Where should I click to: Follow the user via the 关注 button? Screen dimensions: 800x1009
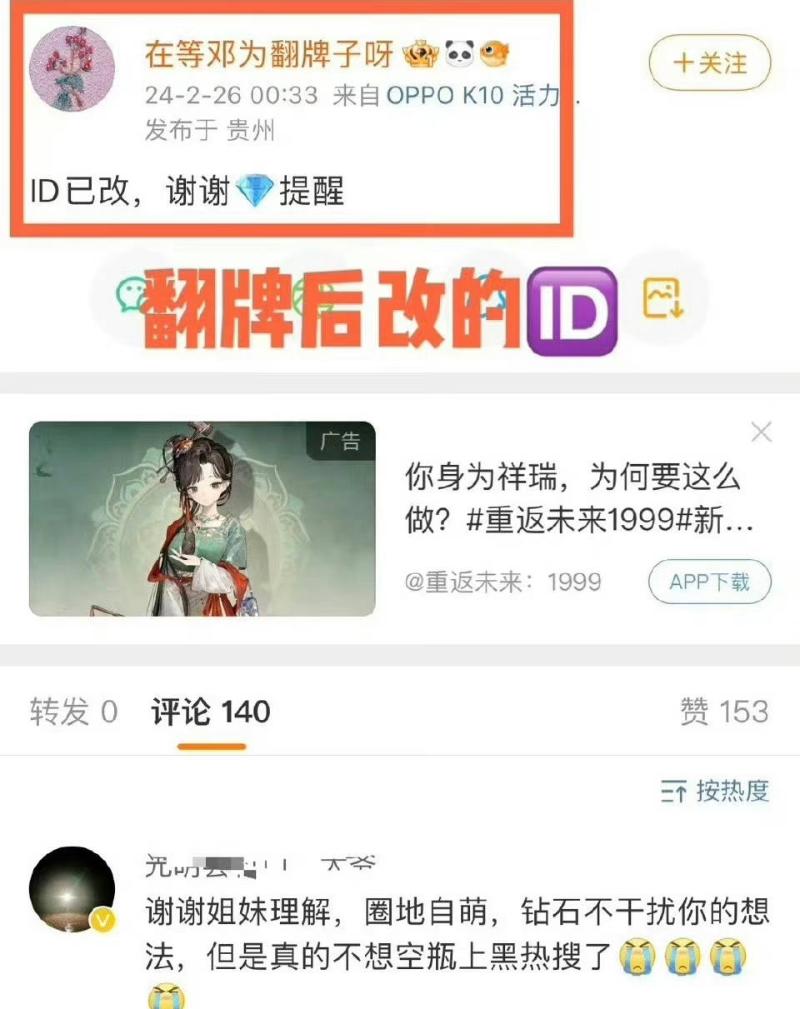pos(710,63)
